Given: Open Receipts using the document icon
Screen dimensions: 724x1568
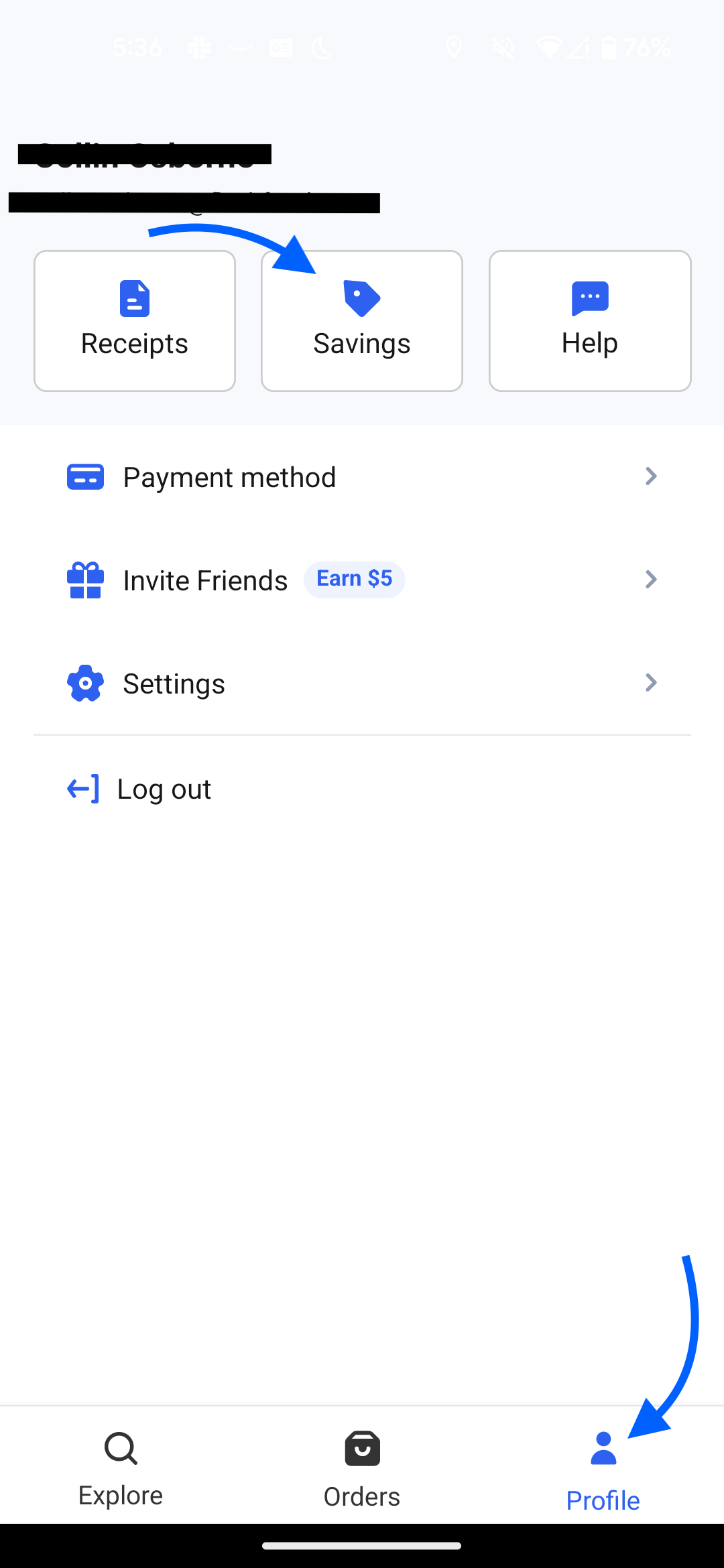Looking at the screenshot, I should (x=134, y=300).
